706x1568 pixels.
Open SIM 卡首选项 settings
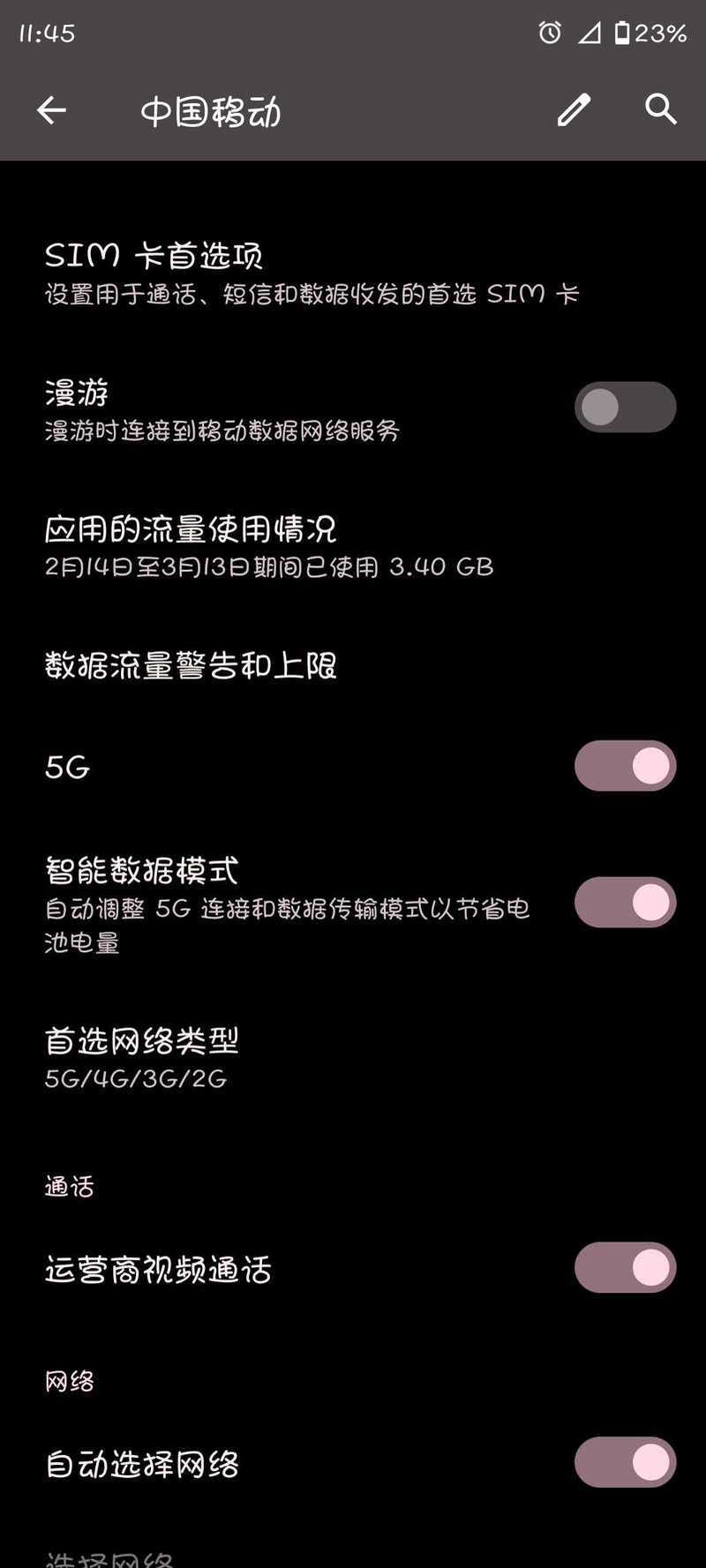(353, 274)
